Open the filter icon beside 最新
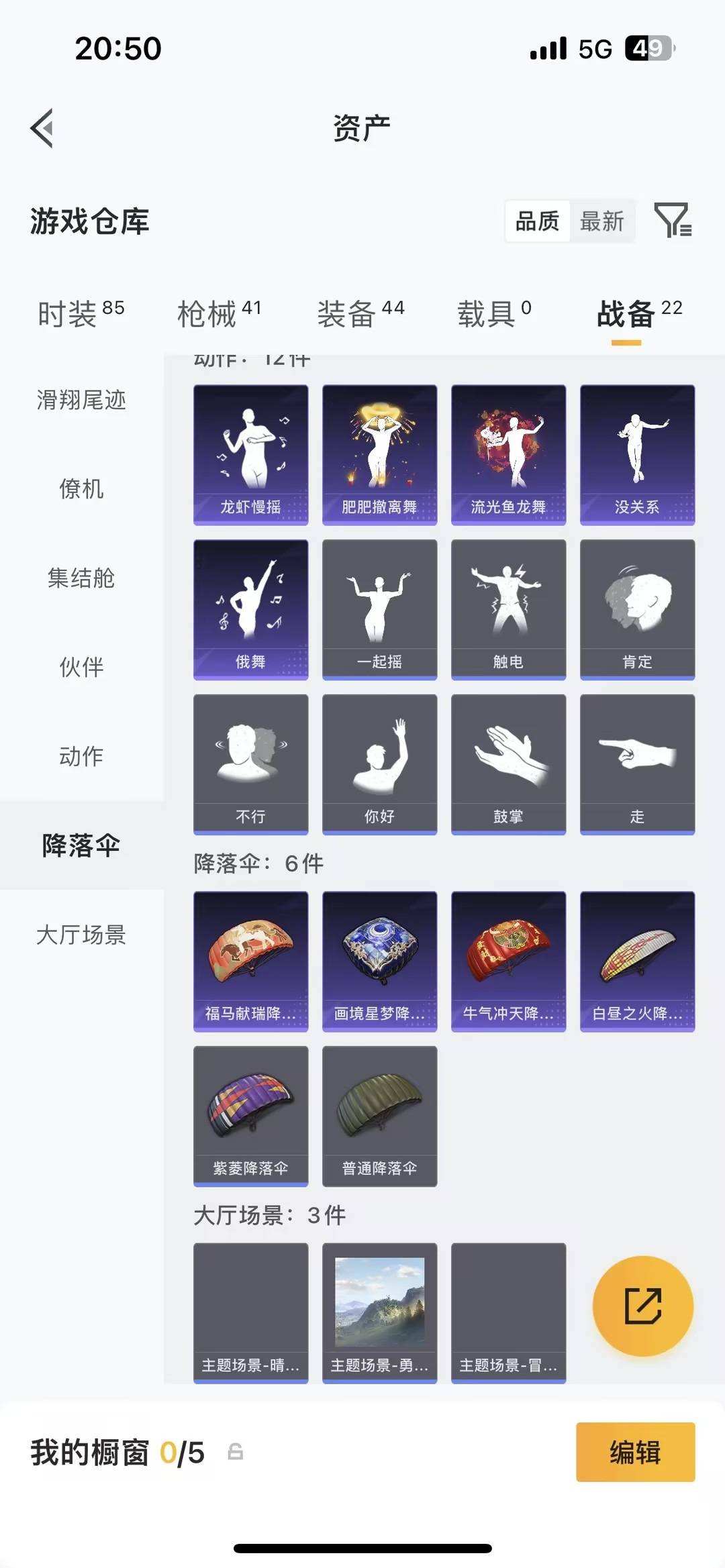This screenshot has width=725, height=1568. 673,220
